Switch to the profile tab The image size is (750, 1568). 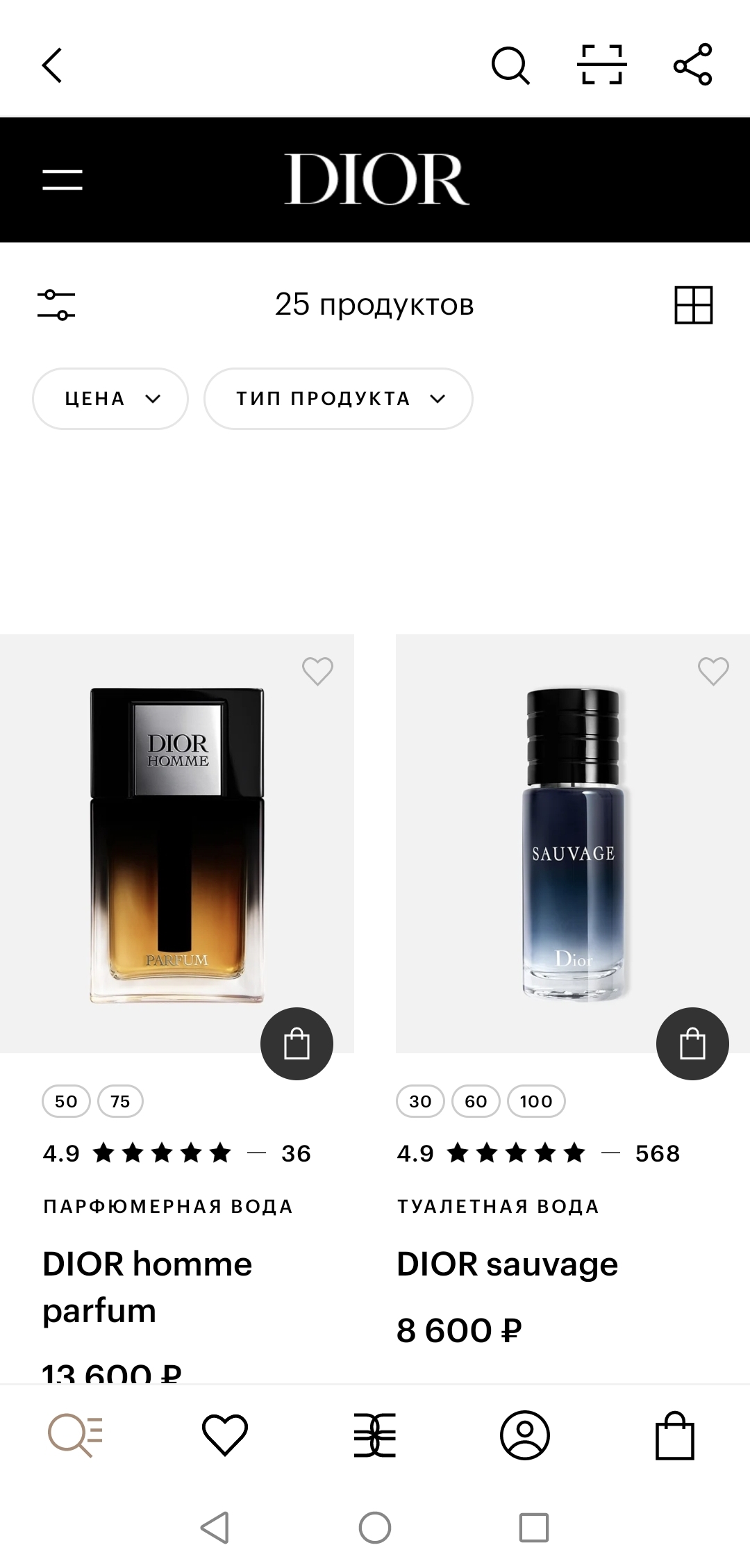point(525,1435)
